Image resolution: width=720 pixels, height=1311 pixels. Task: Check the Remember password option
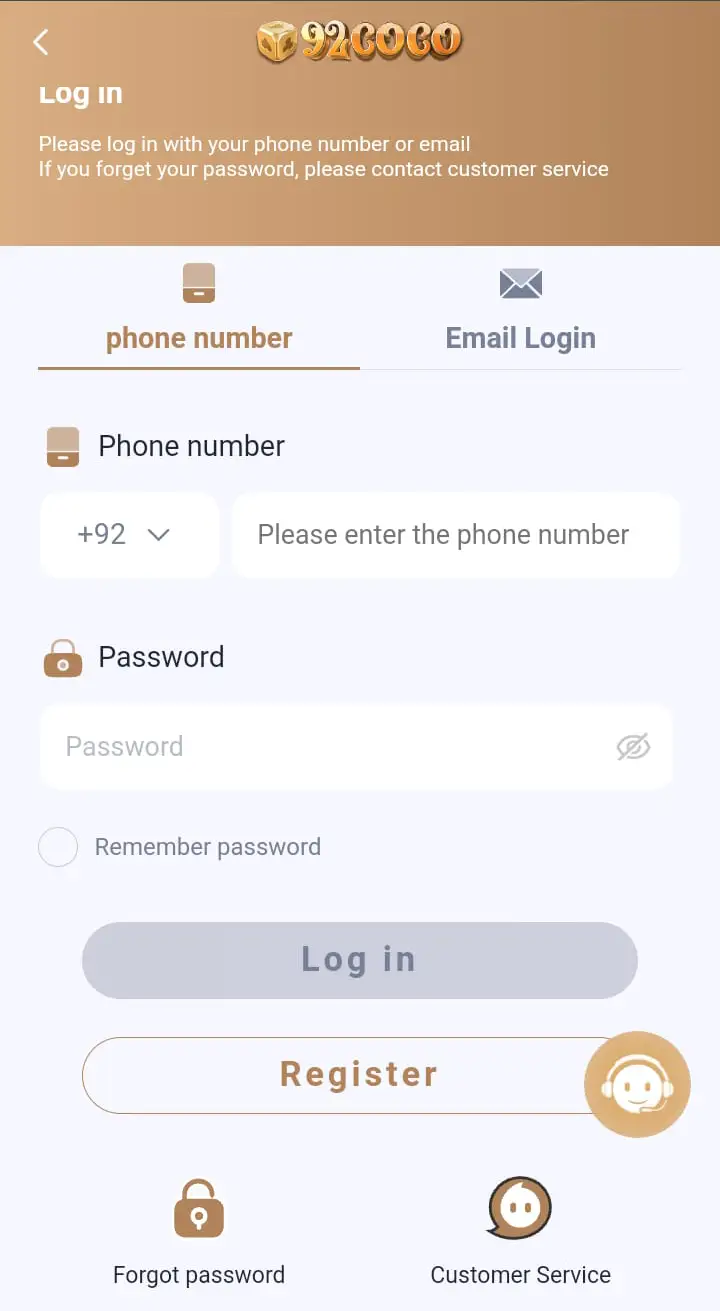(58, 847)
